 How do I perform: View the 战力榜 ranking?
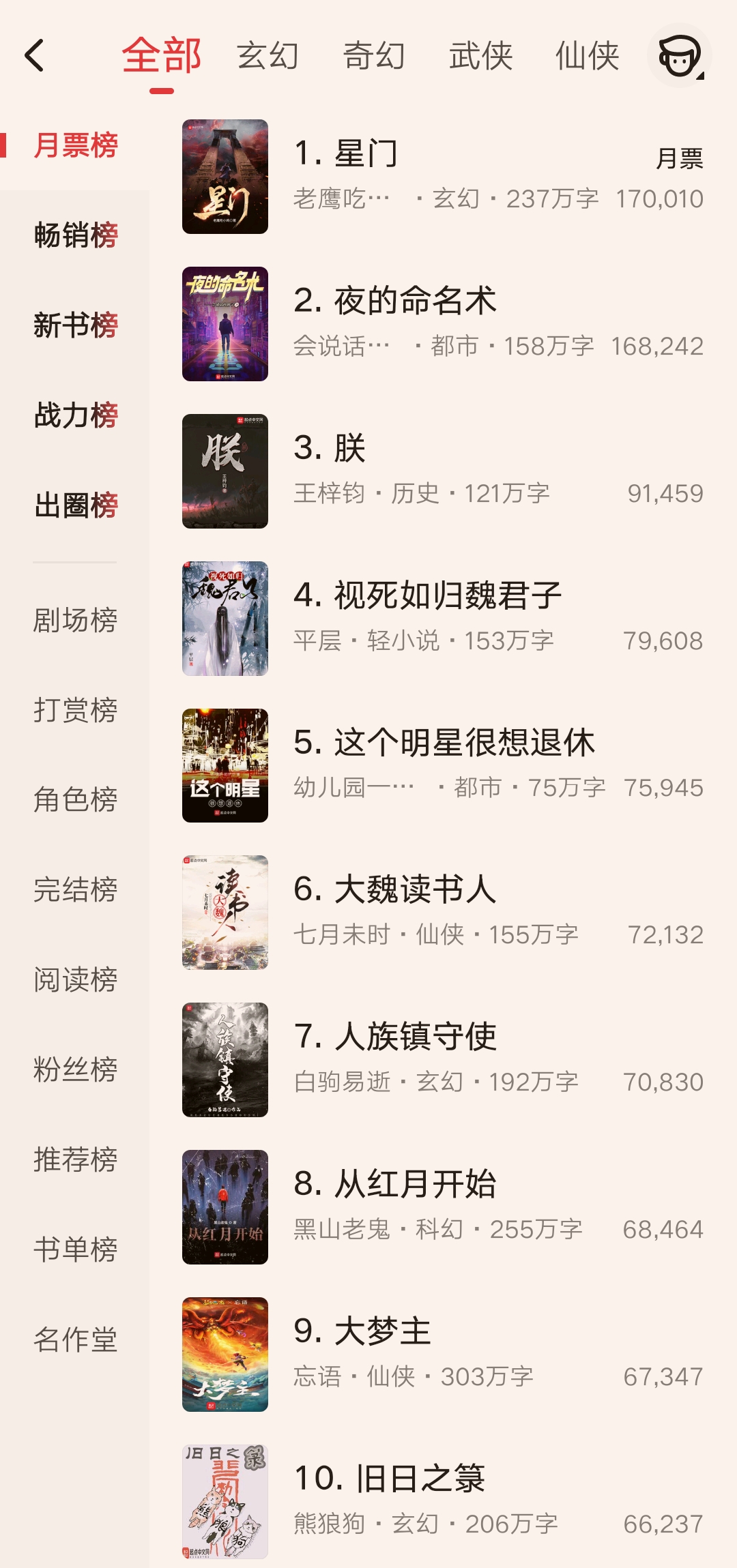(76, 415)
